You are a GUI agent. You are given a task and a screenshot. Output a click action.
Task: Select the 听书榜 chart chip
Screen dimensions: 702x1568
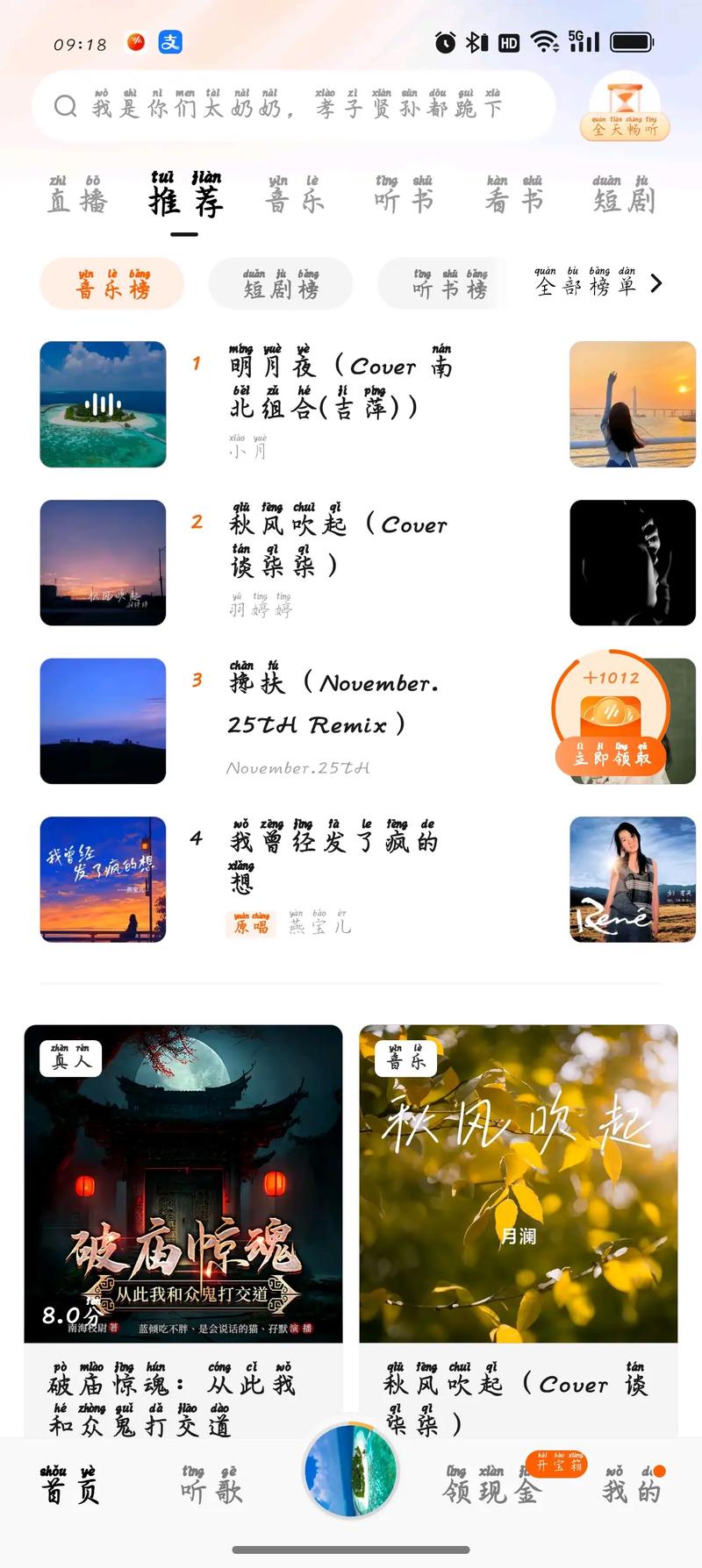449,284
